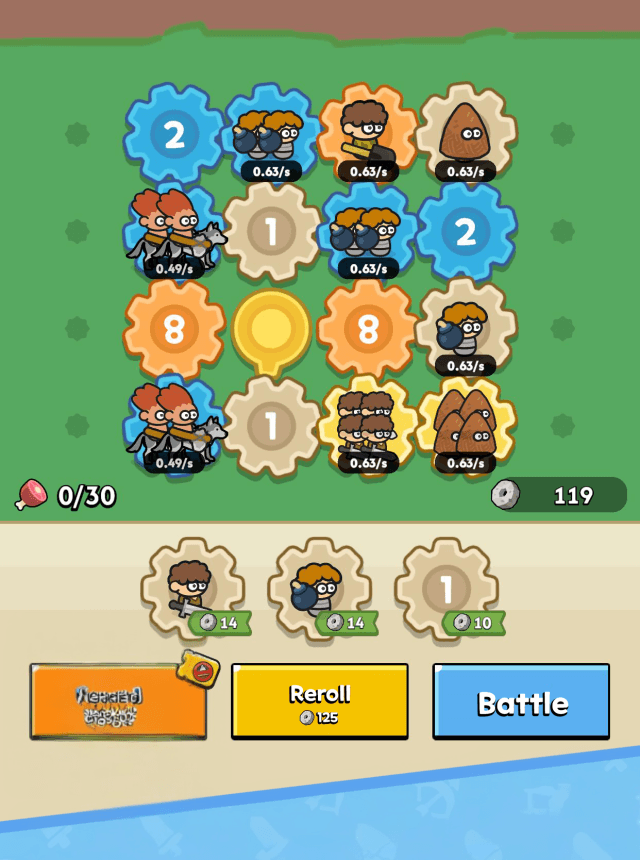640x860 pixels.
Task: Select the triple spike mound gear
Action: [466, 424]
